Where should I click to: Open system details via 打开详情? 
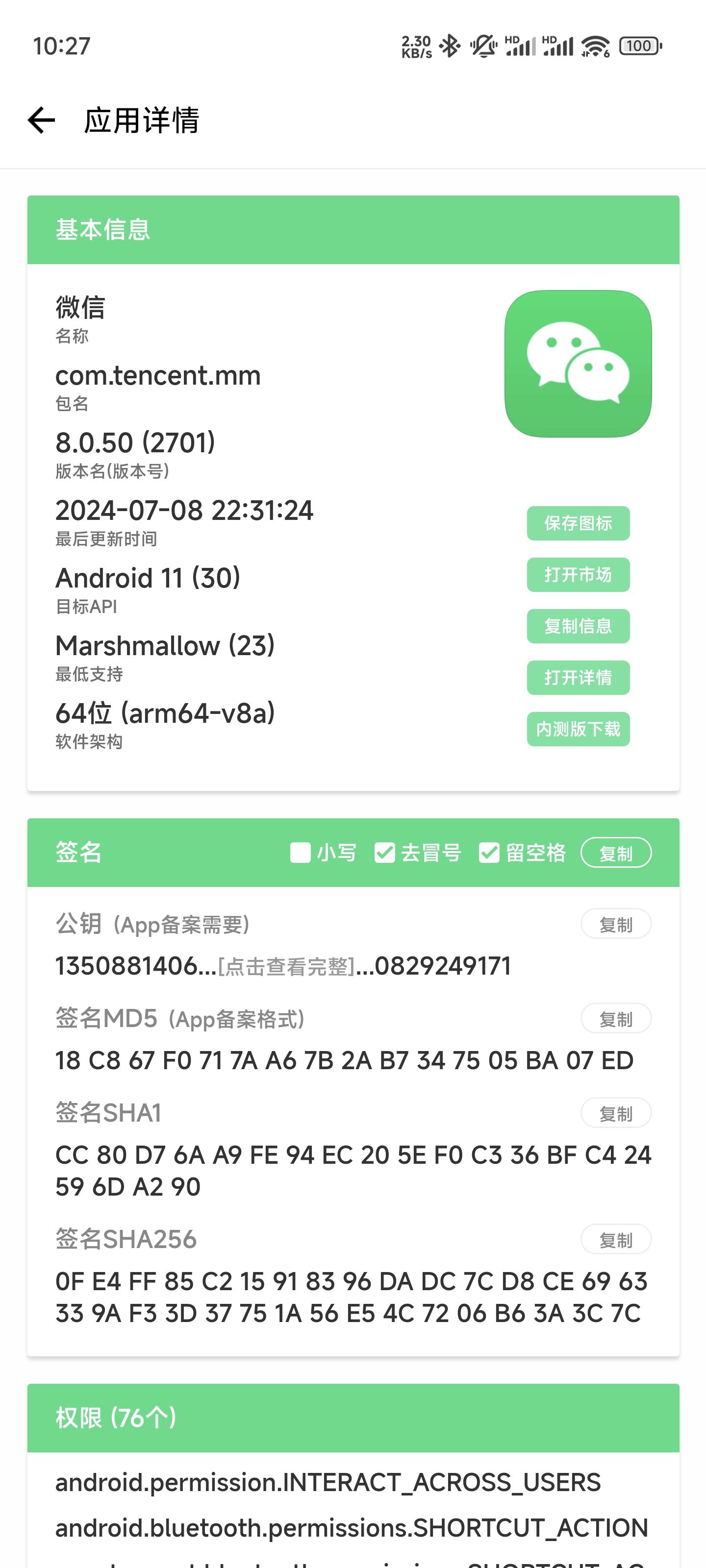[x=578, y=678]
